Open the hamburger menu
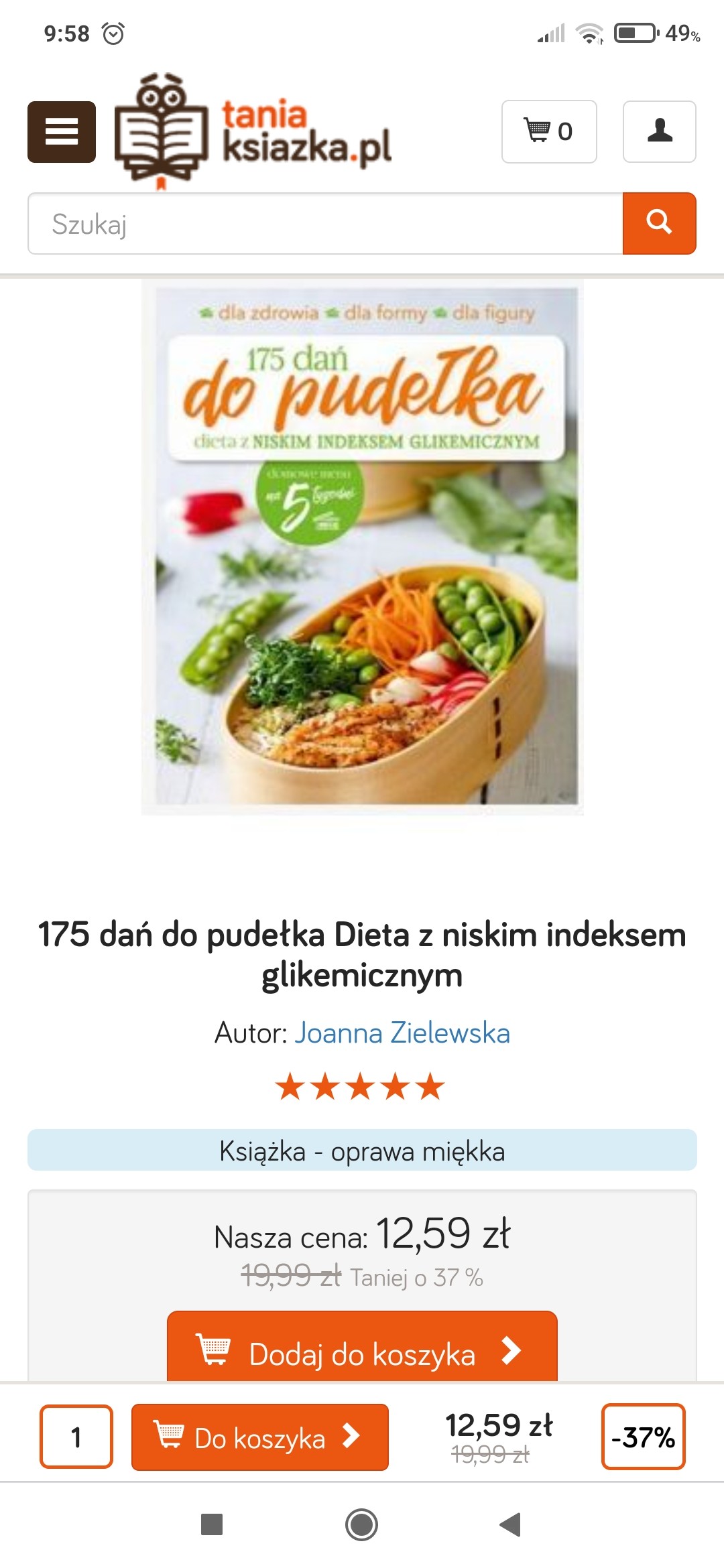724x1568 pixels. coord(62,132)
